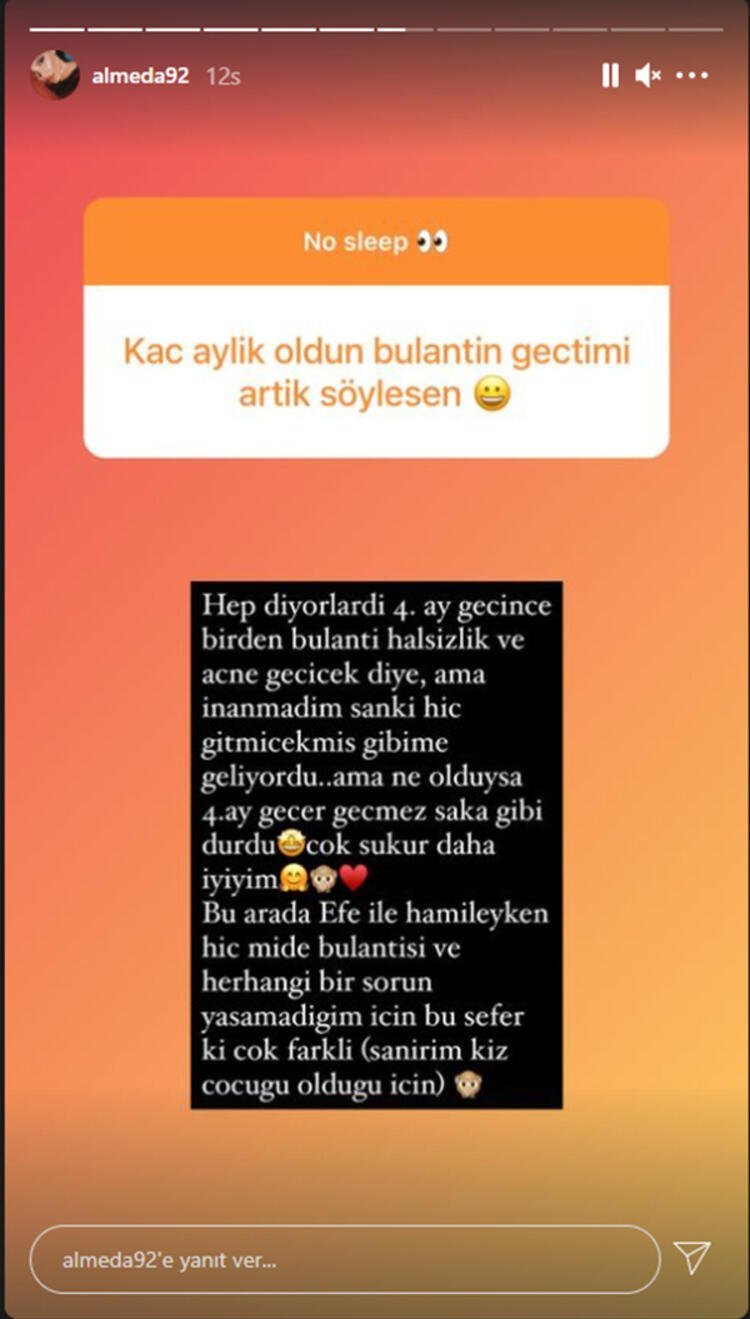The image size is (750, 1319).
Task: Open the three-dot options menu
Action: pyautogui.click(x=692, y=75)
